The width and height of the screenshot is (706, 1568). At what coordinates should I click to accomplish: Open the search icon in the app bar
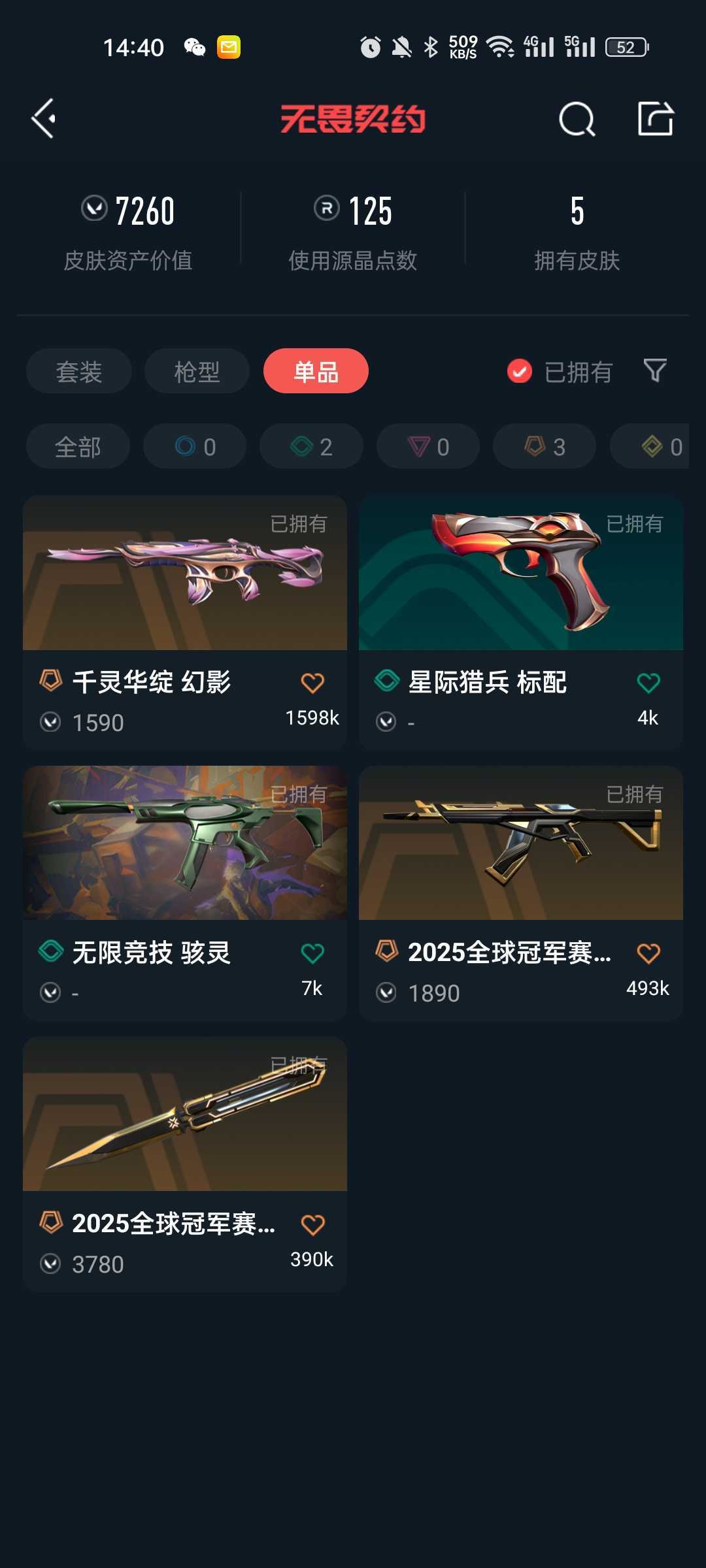click(x=577, y=119)
